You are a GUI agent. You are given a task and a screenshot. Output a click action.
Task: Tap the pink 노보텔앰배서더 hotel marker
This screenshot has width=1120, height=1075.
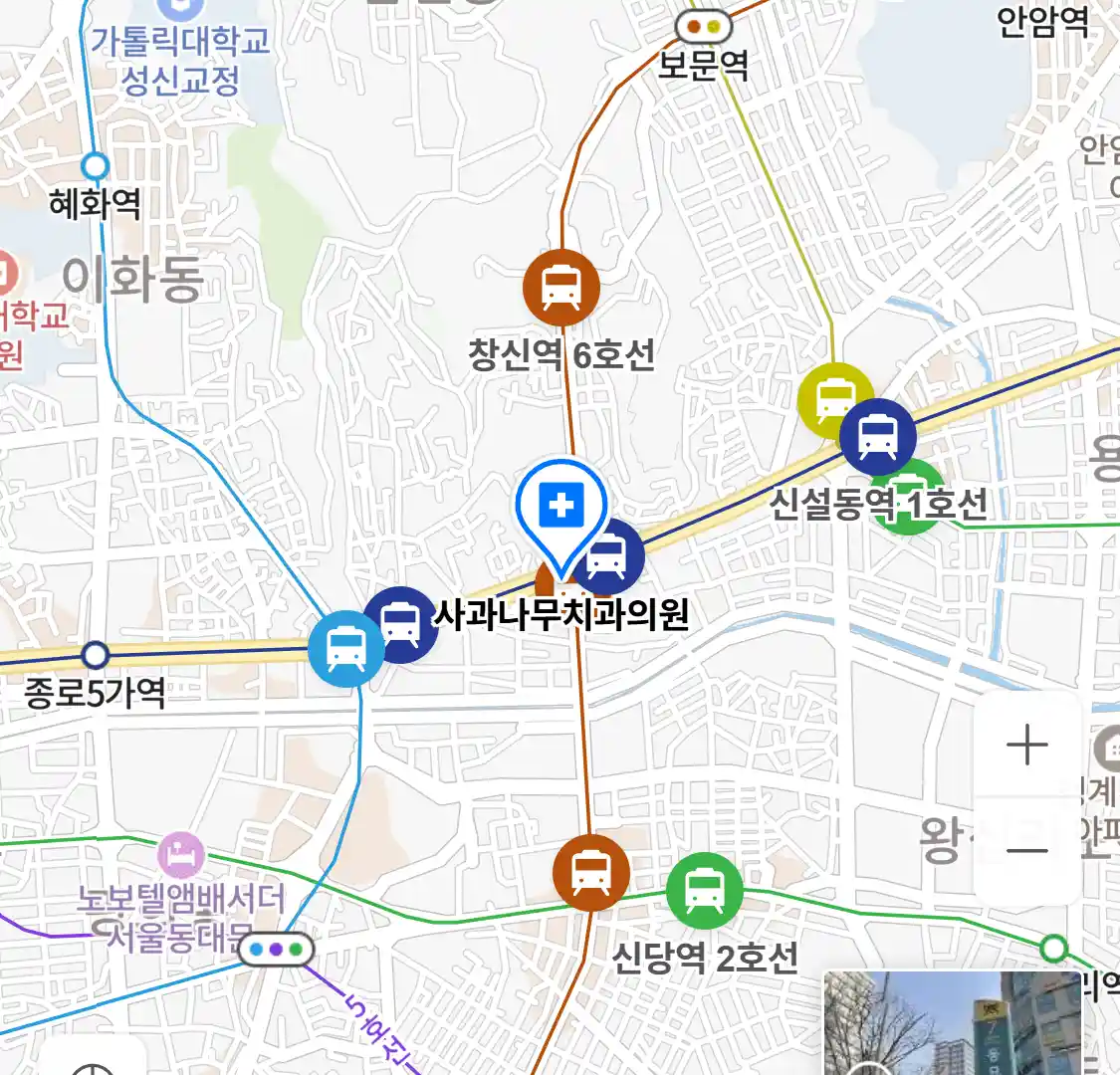coord(181,855)
